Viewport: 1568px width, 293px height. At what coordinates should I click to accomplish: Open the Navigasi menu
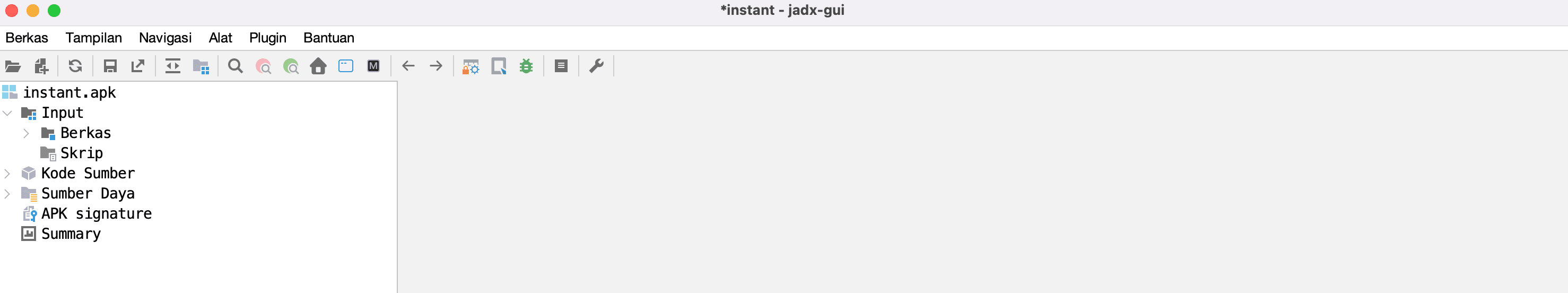[165, 38]
